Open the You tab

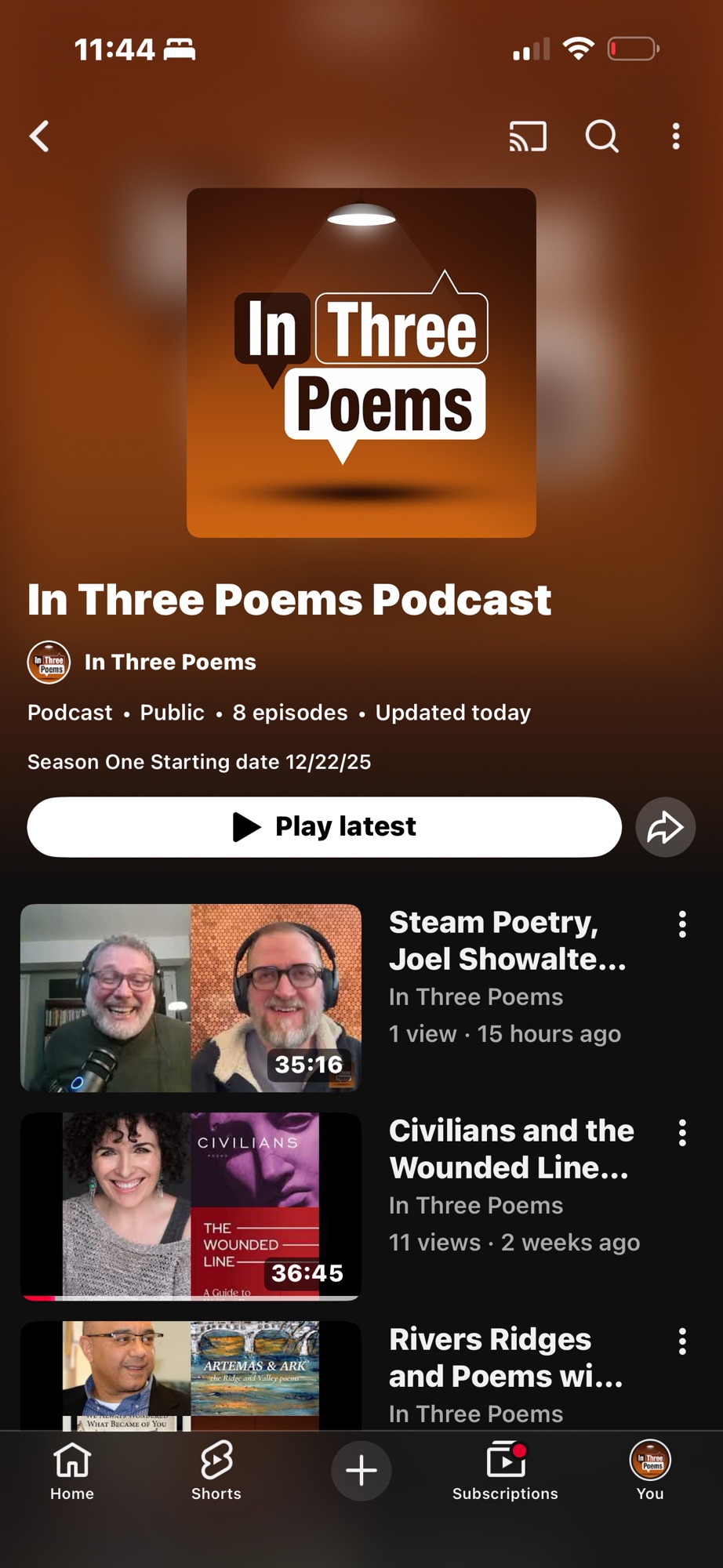(650, 1470)
